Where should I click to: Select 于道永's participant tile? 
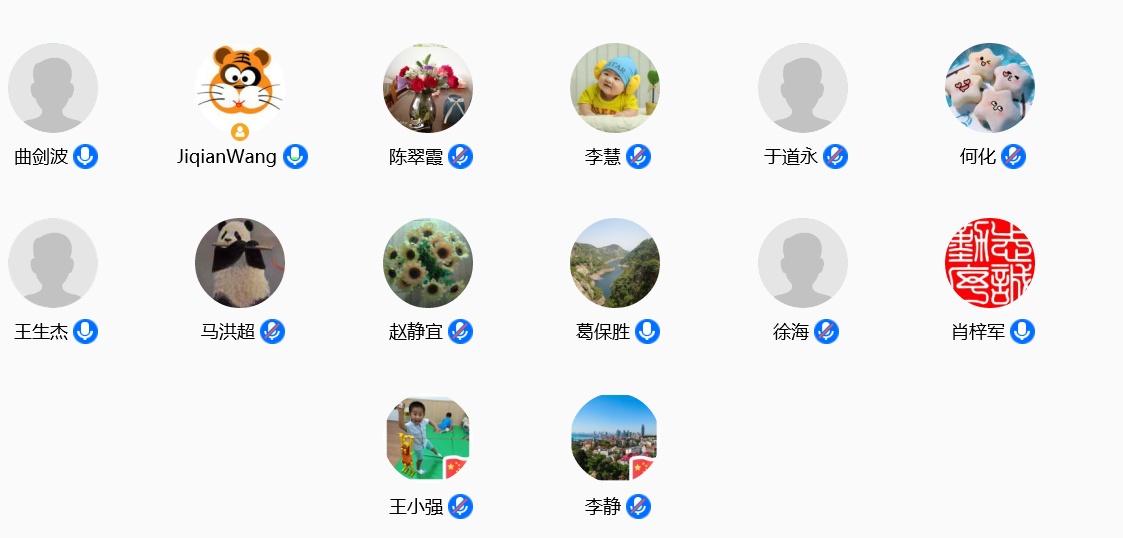(803, 88)
